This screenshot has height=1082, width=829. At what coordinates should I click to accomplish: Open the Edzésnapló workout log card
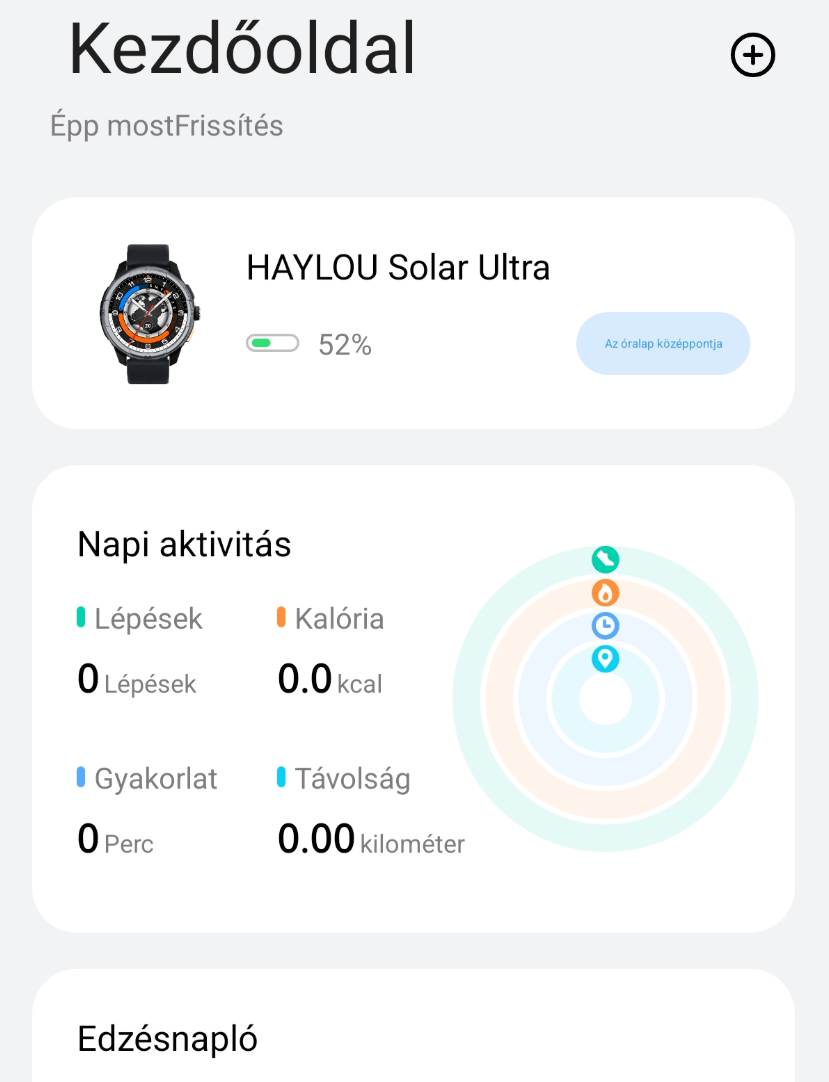[168, 1039]
